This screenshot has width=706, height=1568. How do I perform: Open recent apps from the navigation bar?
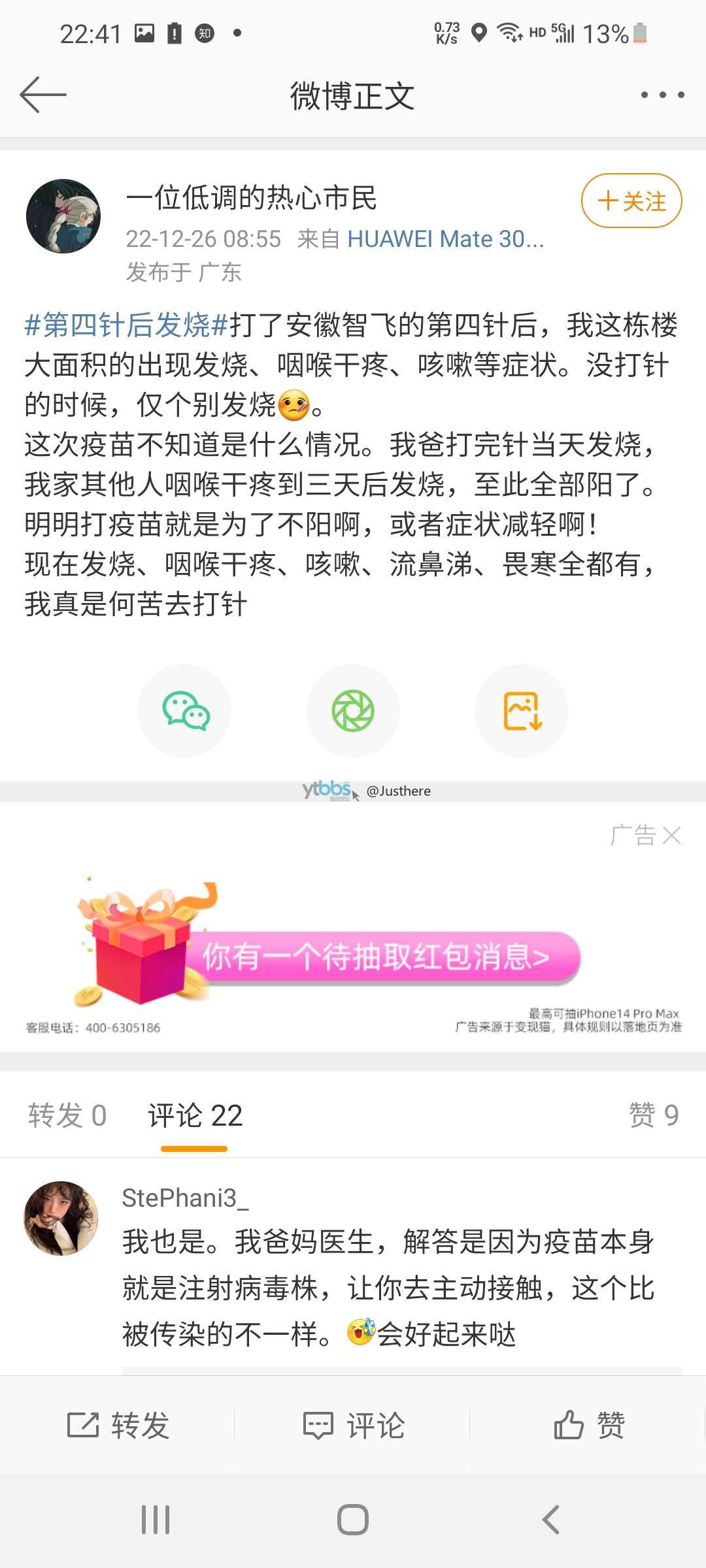tap(156, 1520)
